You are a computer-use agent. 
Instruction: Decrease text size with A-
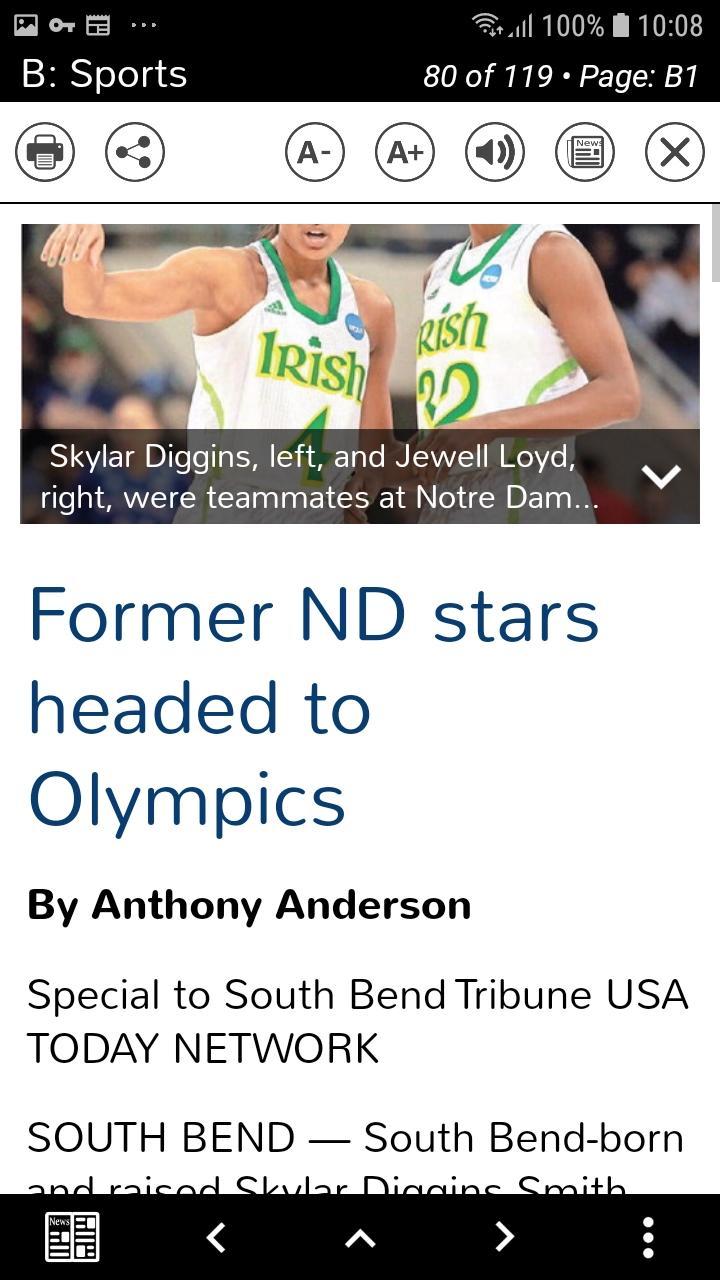coord(315,152)
